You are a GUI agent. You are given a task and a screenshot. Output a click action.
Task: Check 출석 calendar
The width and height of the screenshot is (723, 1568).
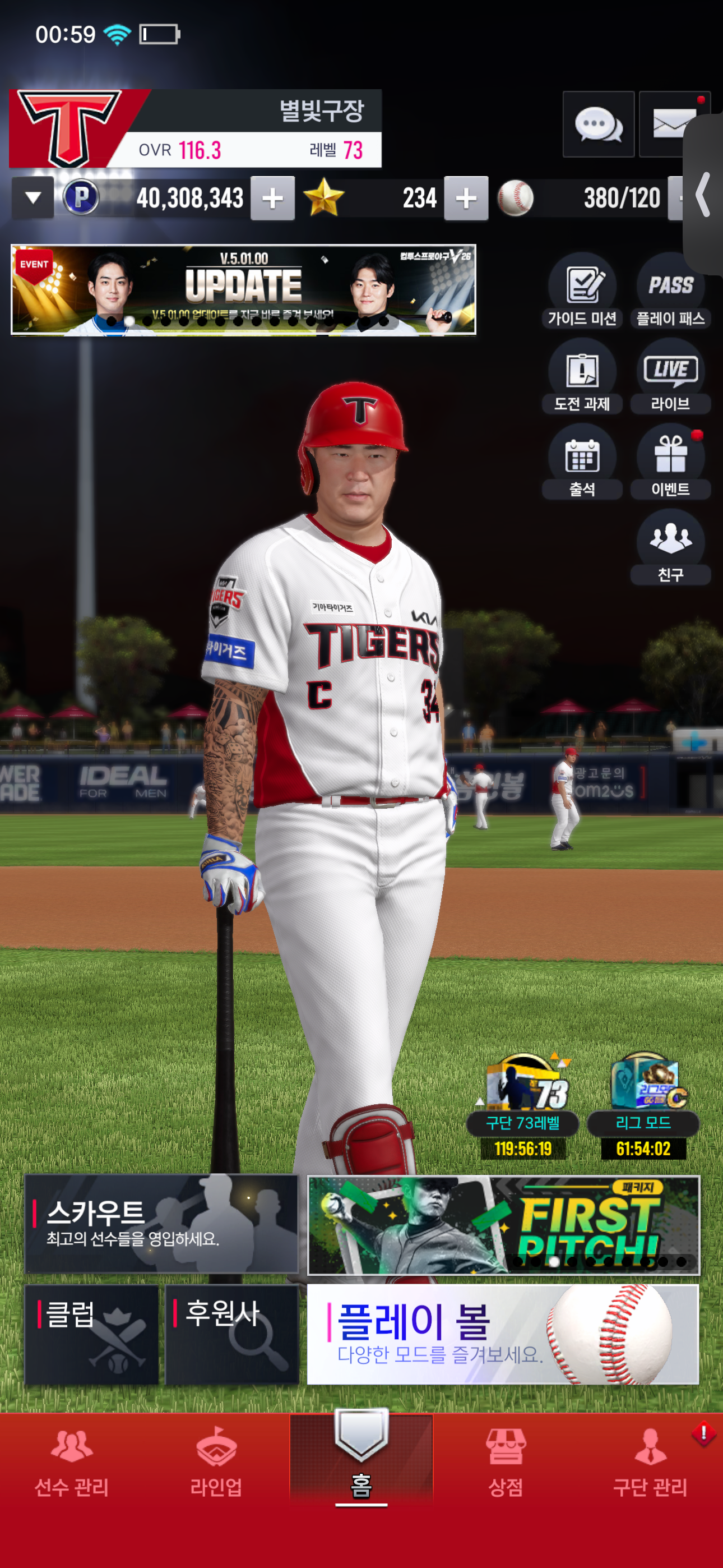pyautogui.click(x=582, y=462)
